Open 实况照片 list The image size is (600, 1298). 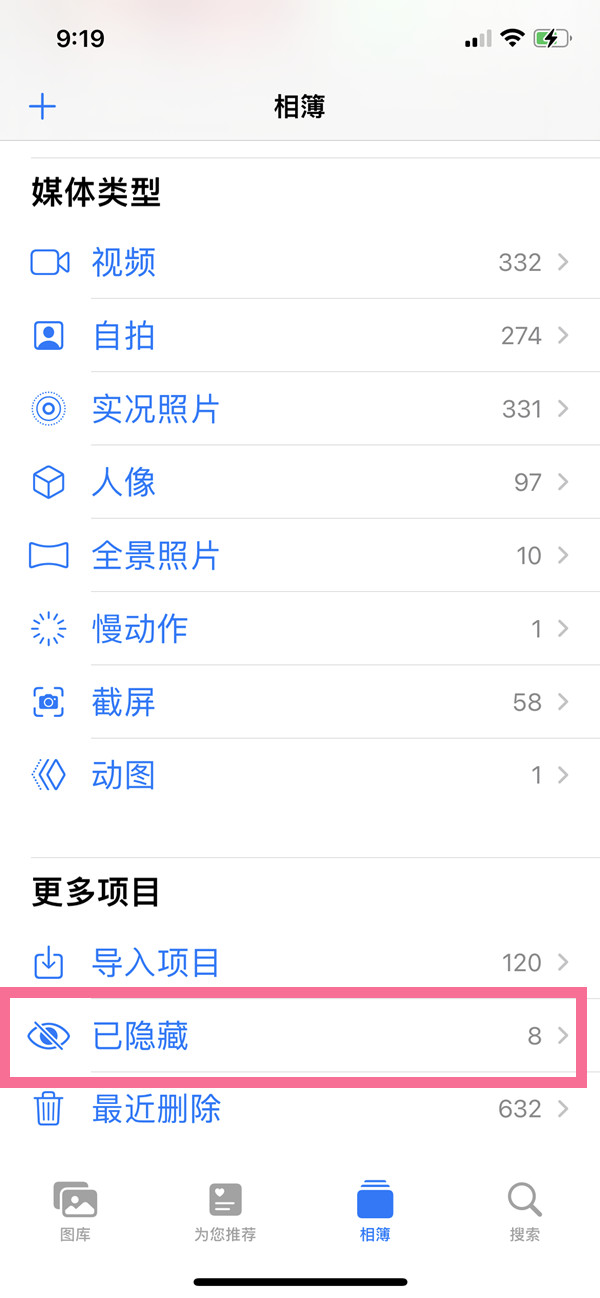coord(300,409)
